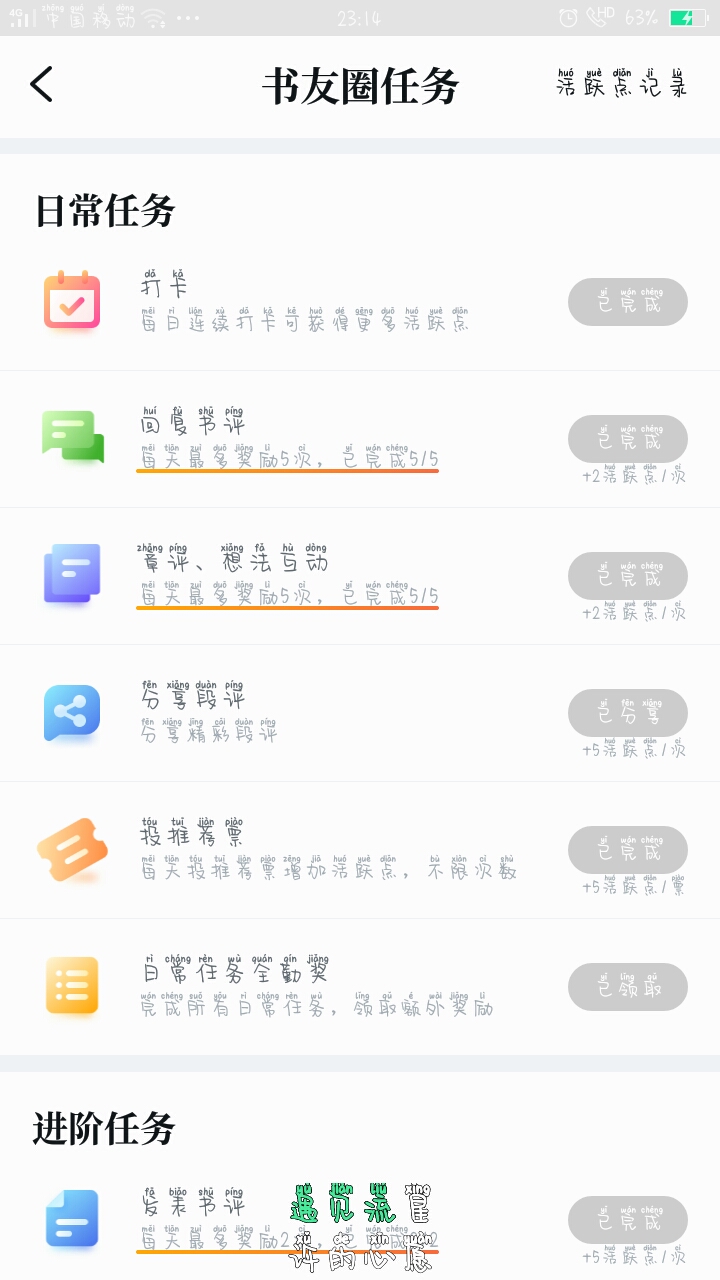This screenshot has height=1280, width=720.
Task: Tap the 已分享 button for 分享段评
Action: [x=628, y=713]
